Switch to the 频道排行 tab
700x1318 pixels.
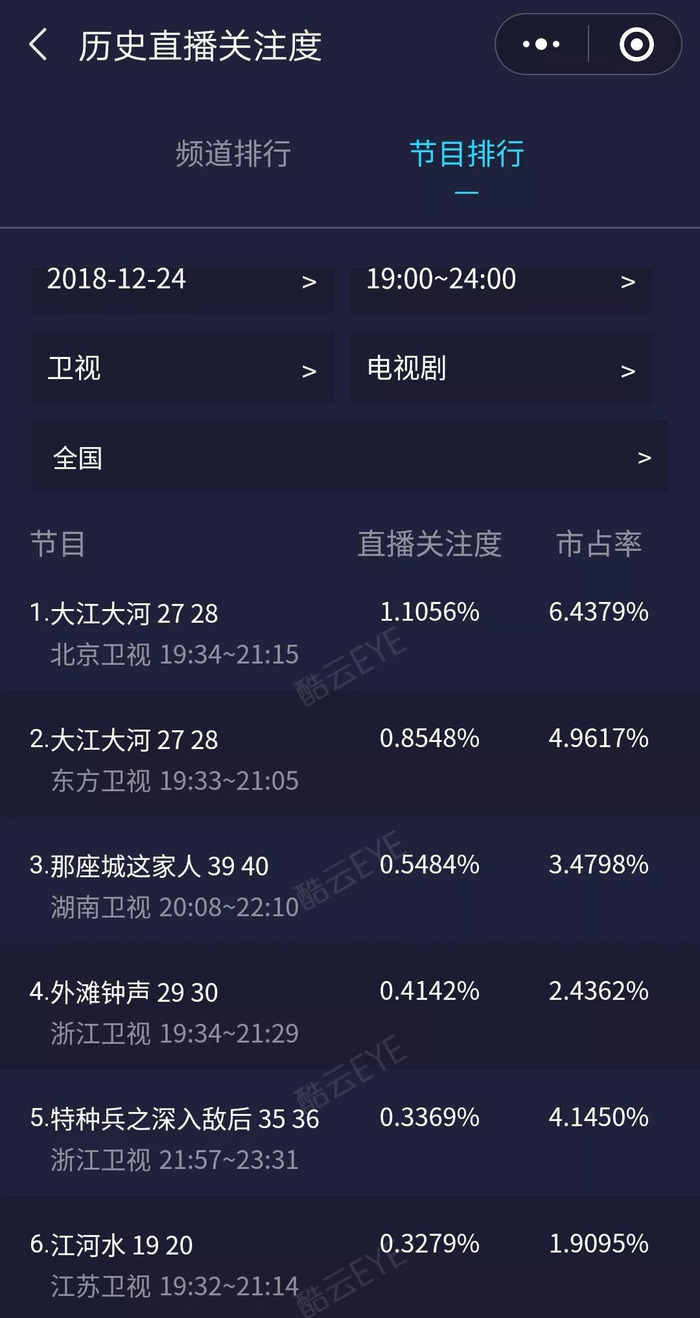233,154
